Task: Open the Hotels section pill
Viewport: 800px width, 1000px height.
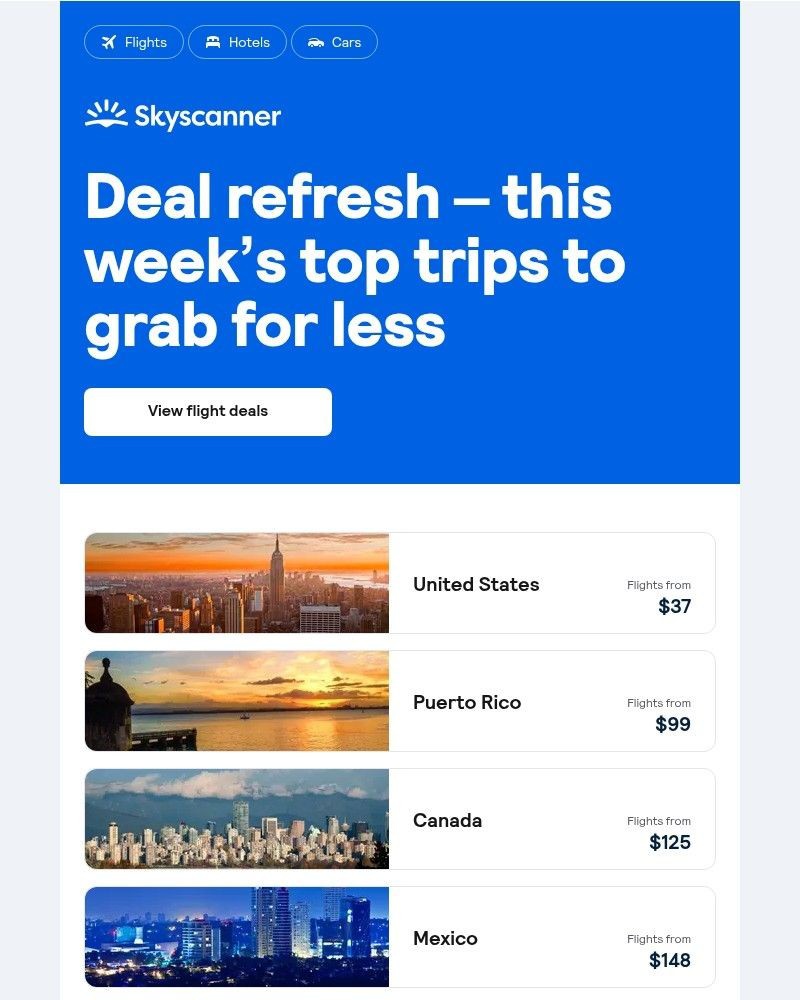Action: [237, 42]
